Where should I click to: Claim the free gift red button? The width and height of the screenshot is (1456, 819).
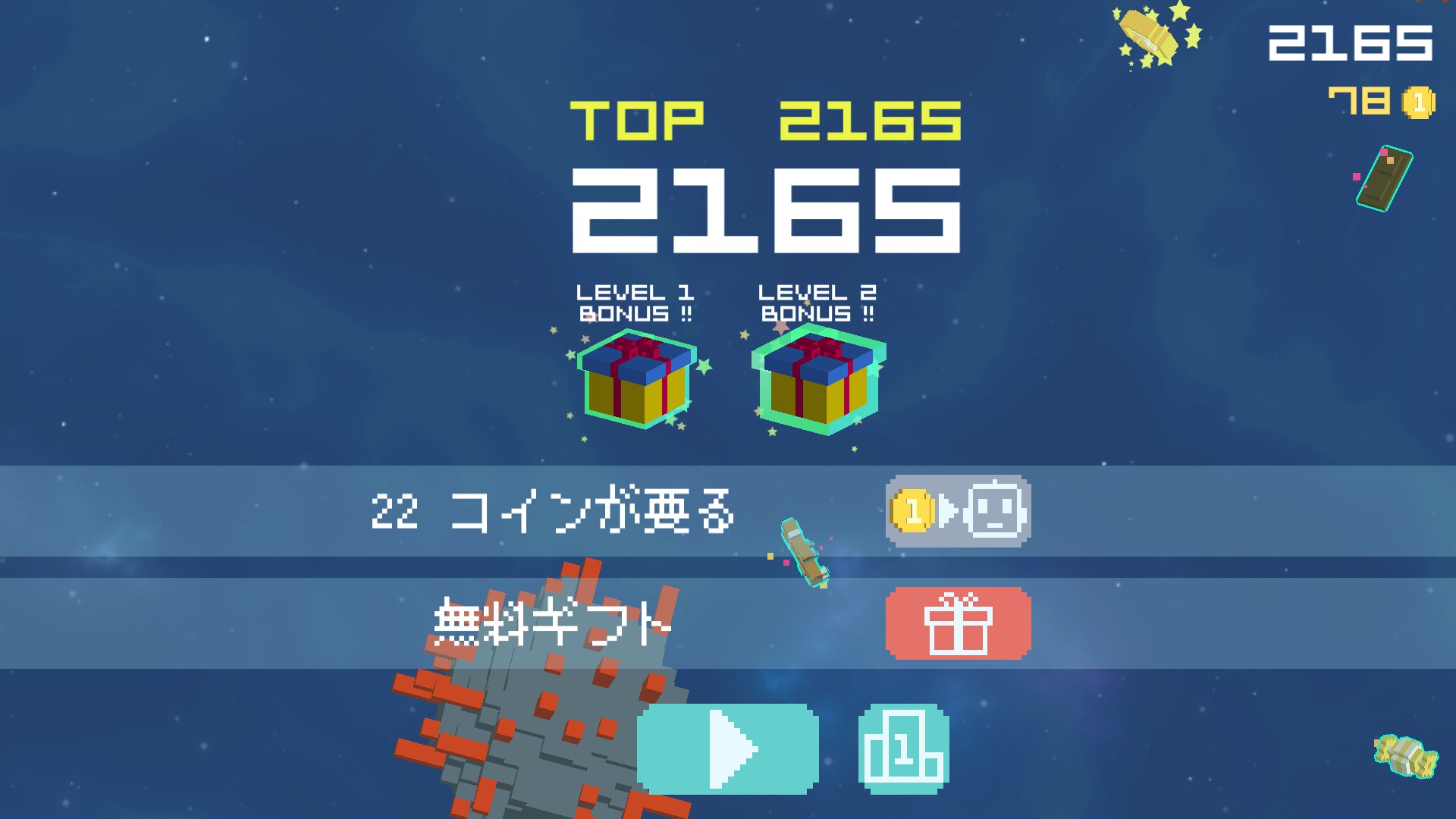[x=958, y=623]
